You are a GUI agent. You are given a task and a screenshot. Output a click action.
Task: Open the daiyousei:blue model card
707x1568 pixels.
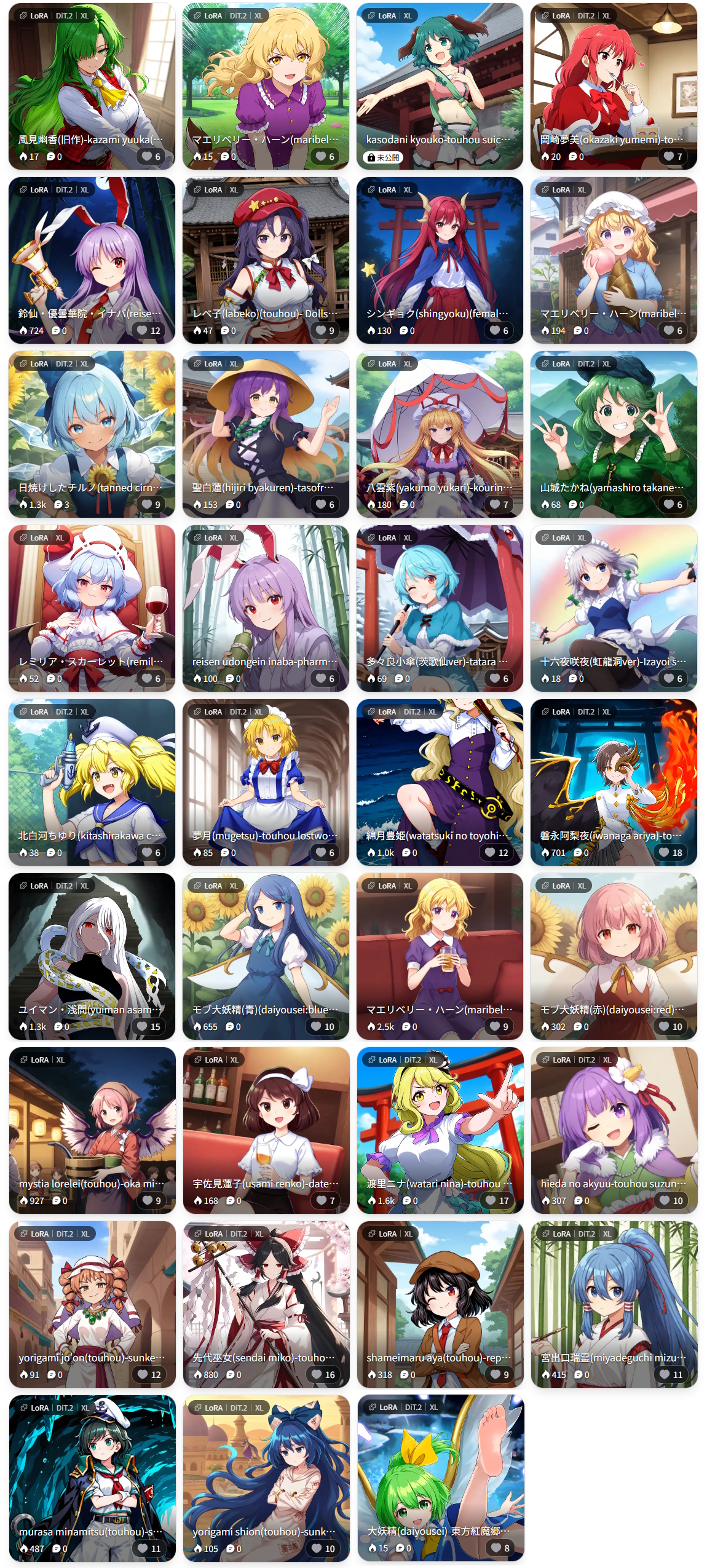coord(266,956)
